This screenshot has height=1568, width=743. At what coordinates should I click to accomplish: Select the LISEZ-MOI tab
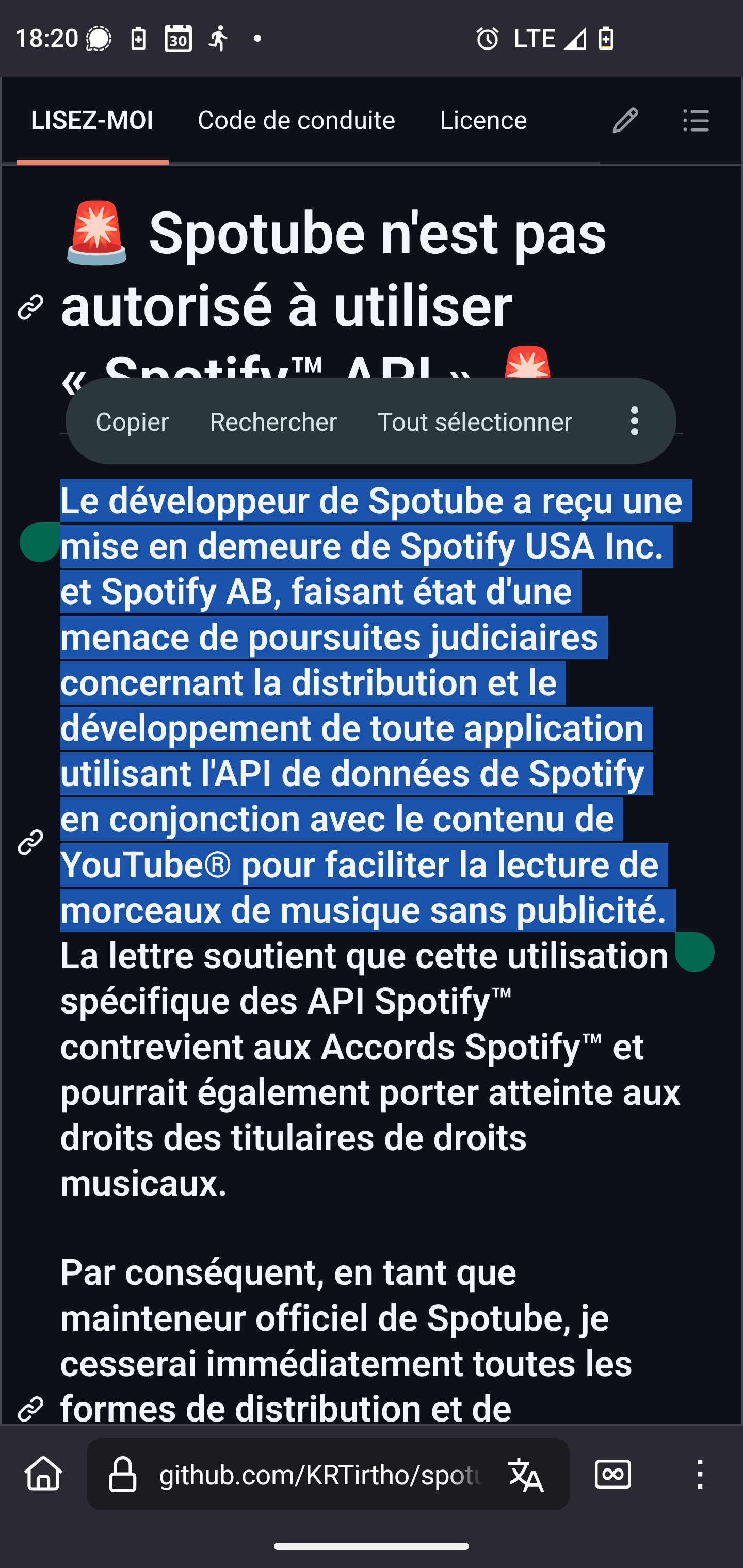[92, 121]
